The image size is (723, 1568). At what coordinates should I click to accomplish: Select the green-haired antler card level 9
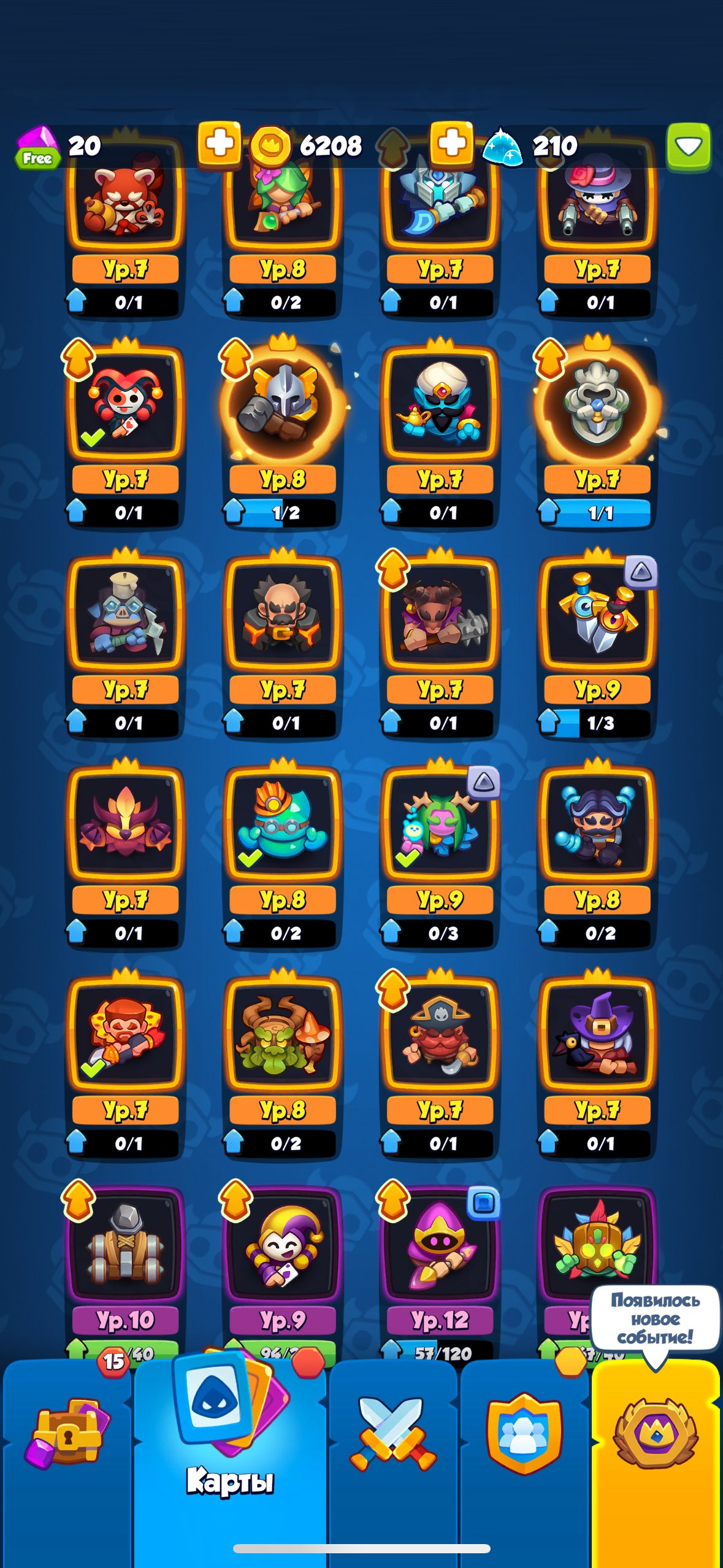click(x=440, y=853)
